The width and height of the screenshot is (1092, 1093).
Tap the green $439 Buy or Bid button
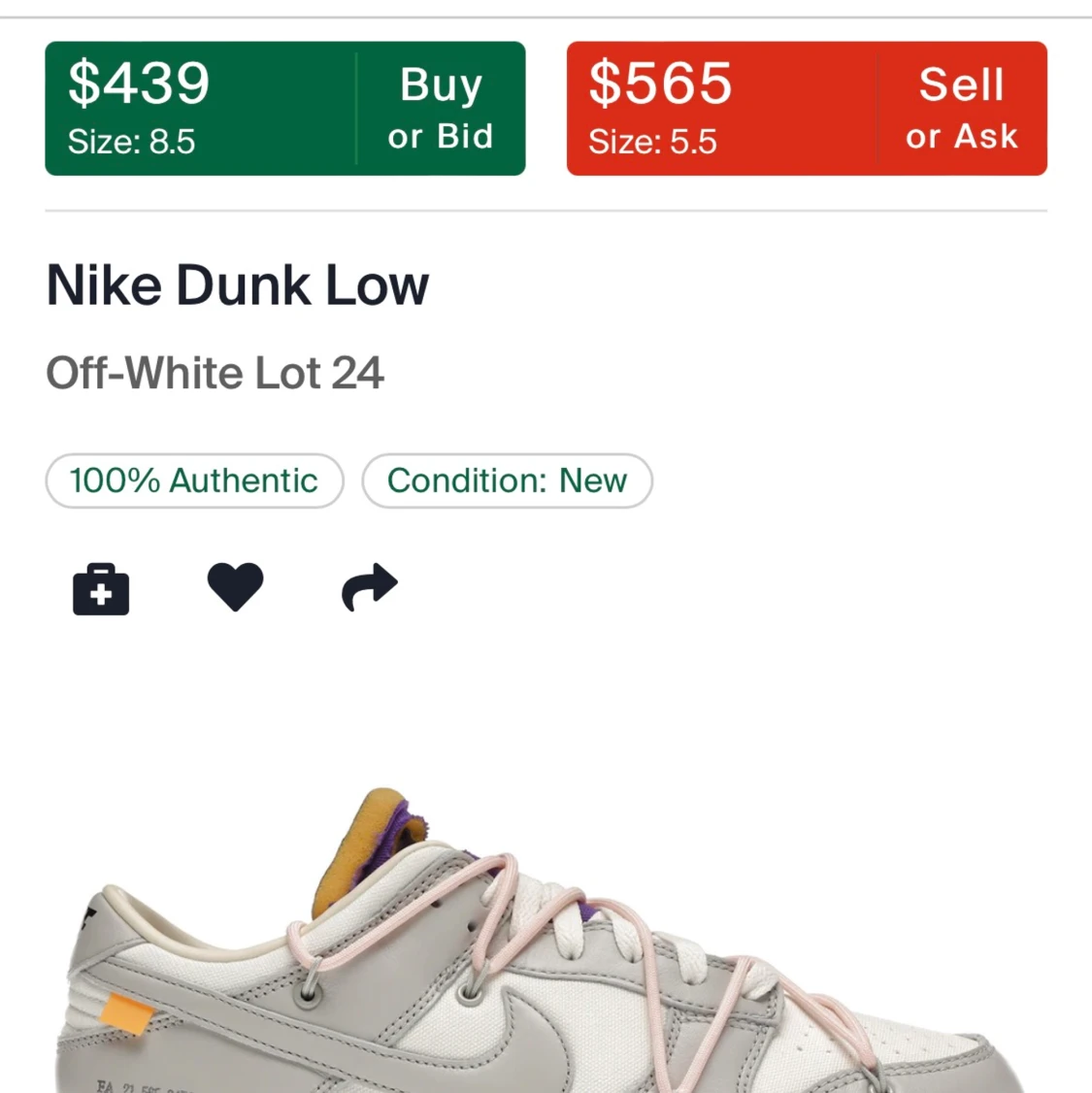[x=285, y=108]
